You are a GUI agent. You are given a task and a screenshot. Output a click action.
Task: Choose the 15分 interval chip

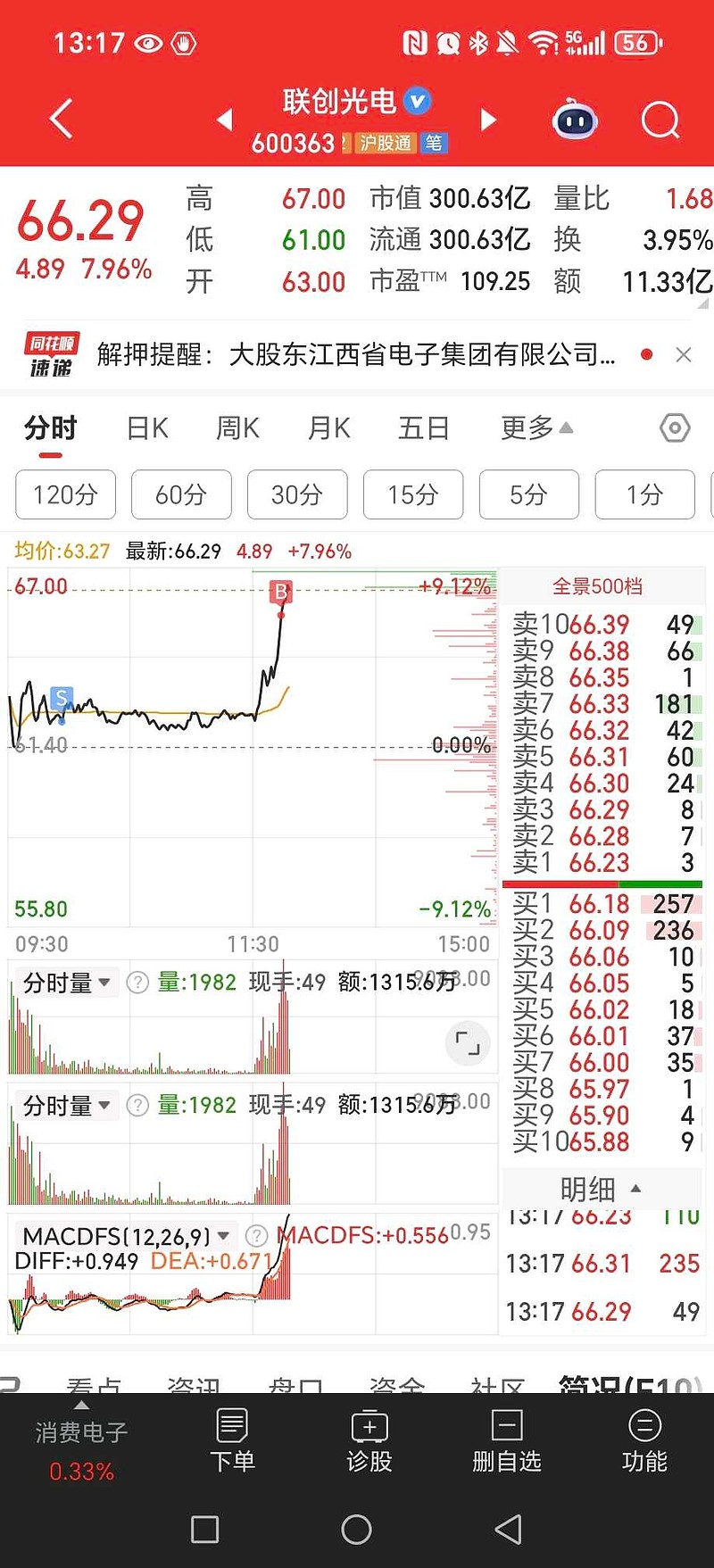click(413, 494)
